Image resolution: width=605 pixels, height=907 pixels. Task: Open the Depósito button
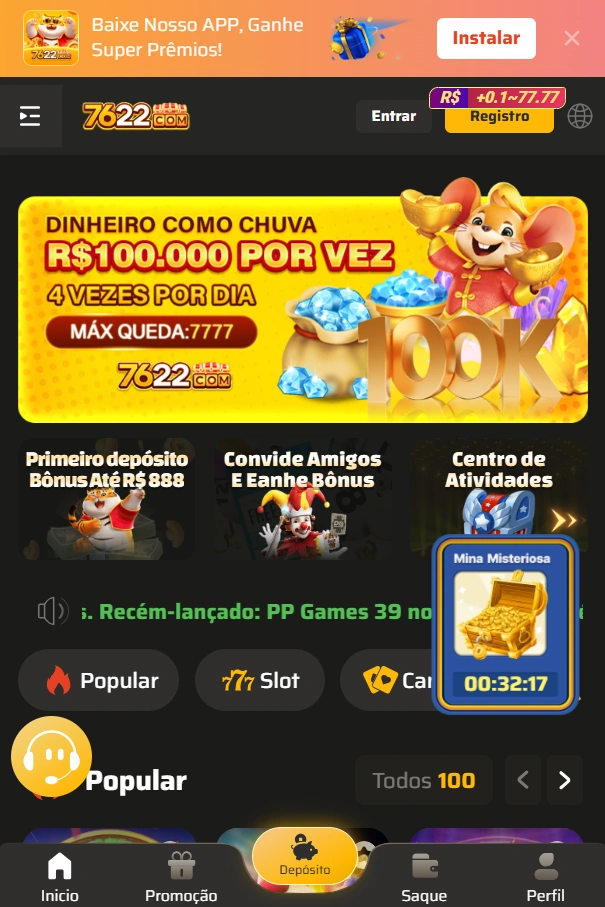305,855
